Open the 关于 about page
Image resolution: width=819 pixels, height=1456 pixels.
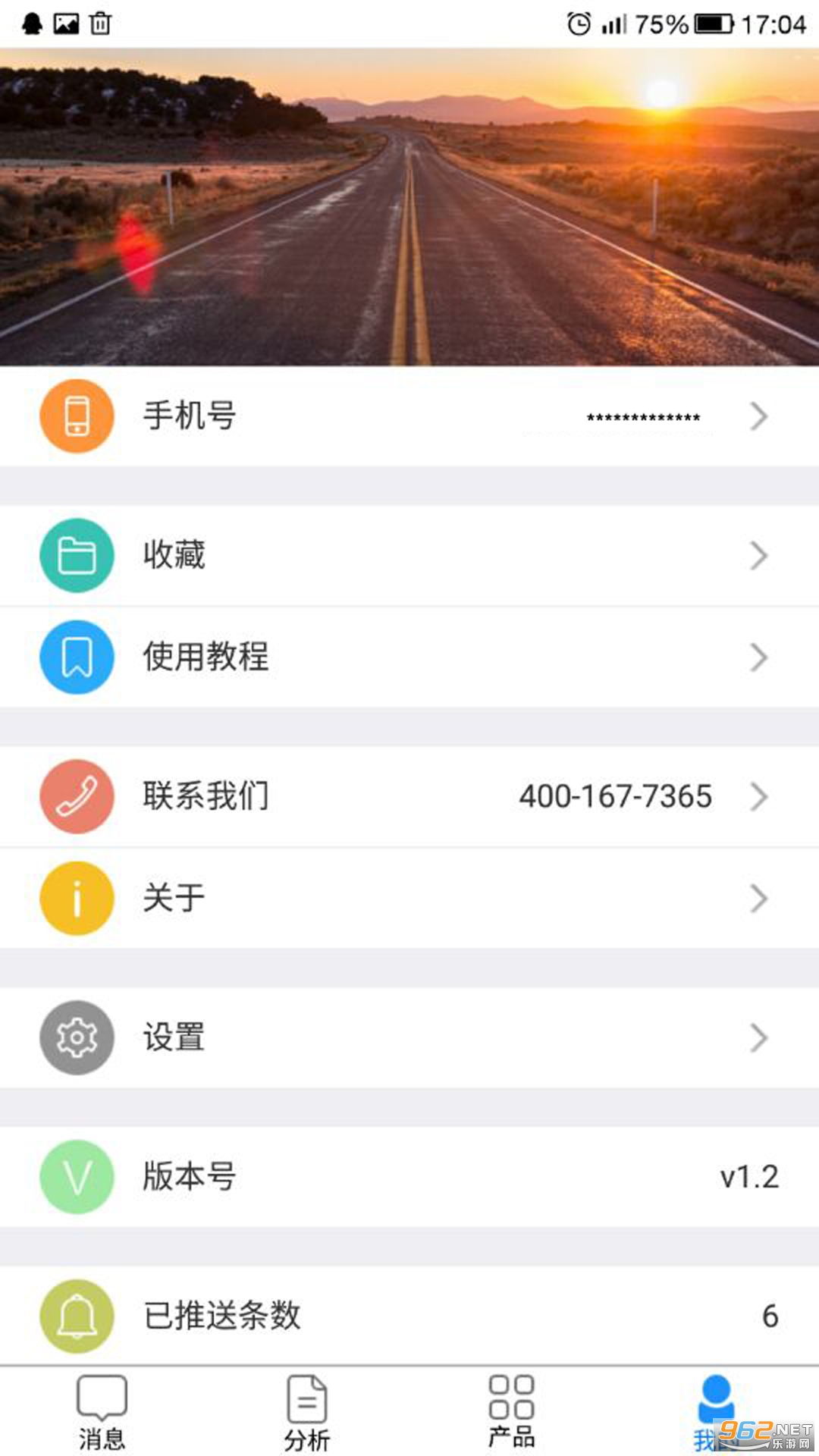coord(409,898)
